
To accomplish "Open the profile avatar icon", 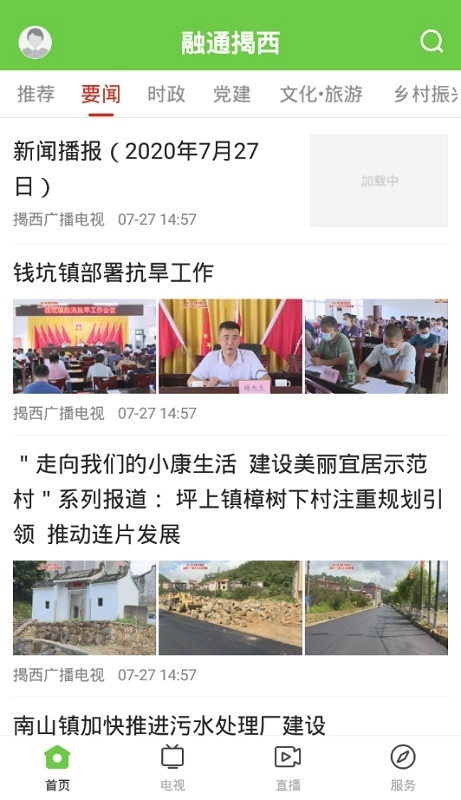I will [35, 42].
